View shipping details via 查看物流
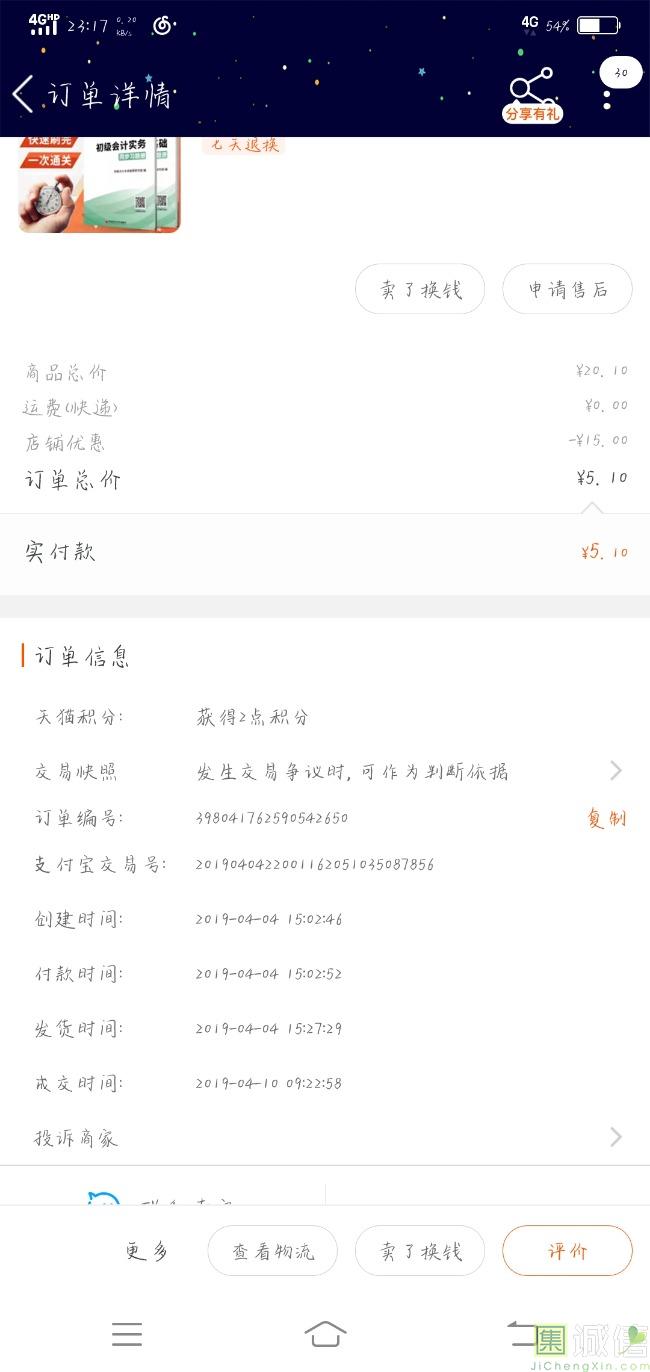 [x=273, y=1251]
